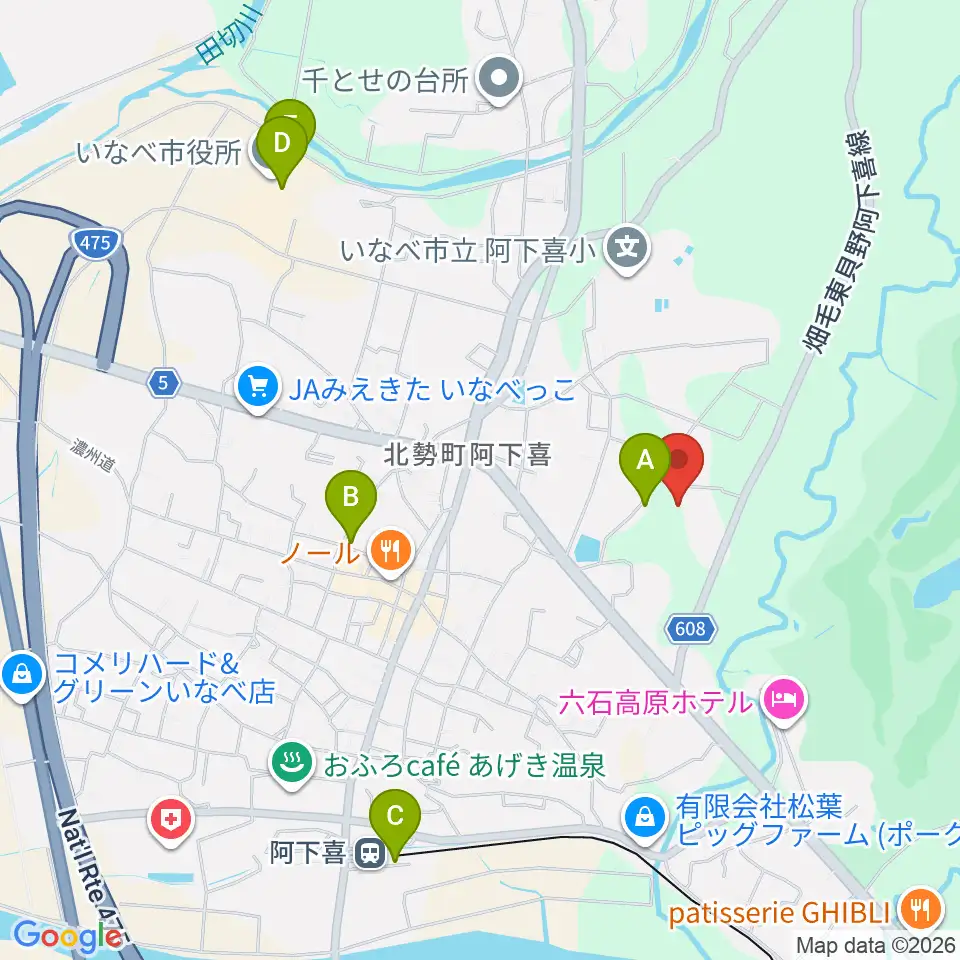Open the おふろcafé あげき温泉 pin
The height and width of the screenshot is (960, 960).
[x=292, y=765]
